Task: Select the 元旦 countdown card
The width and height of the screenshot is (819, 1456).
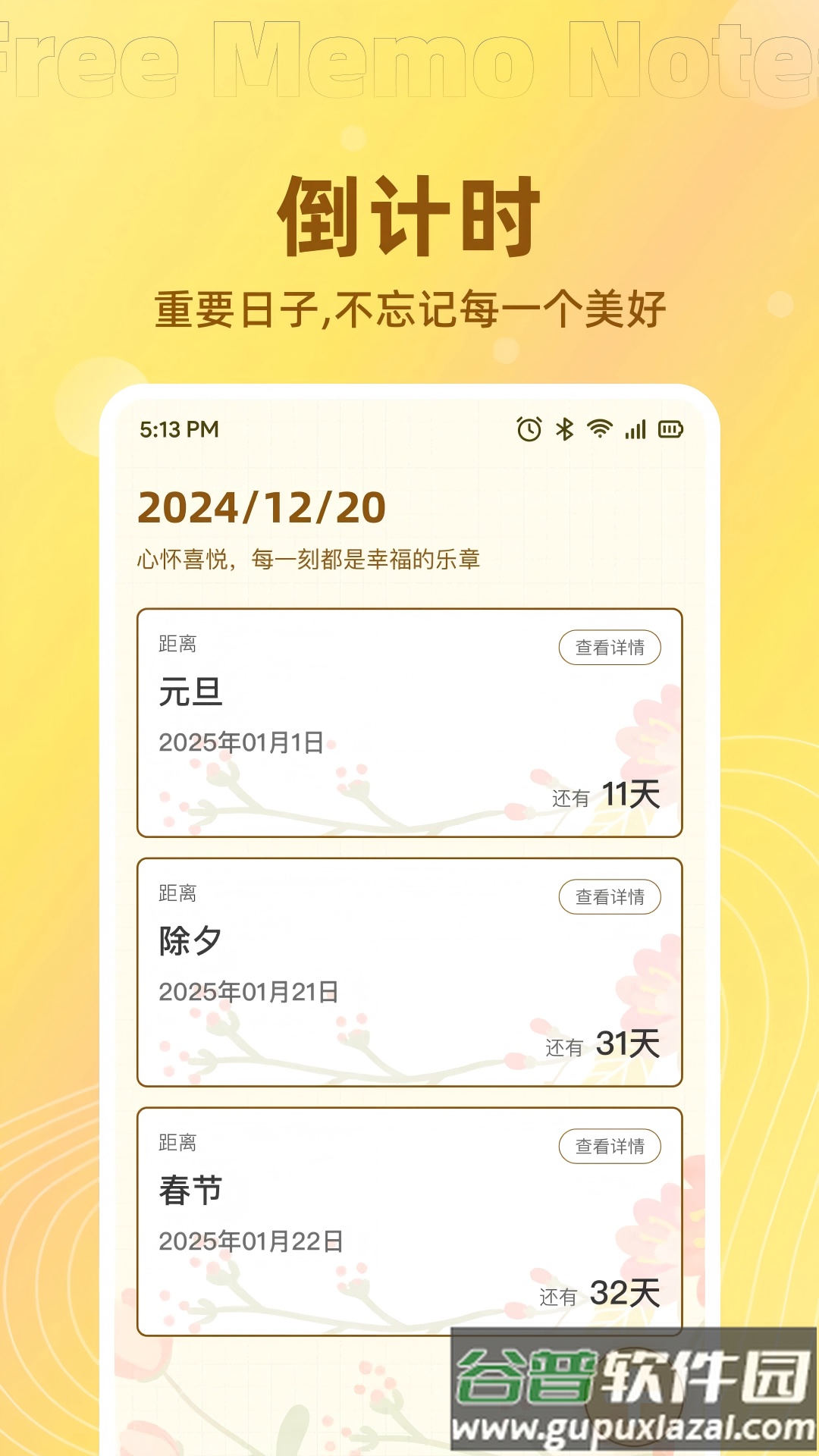Action: [x=409, y=720]
